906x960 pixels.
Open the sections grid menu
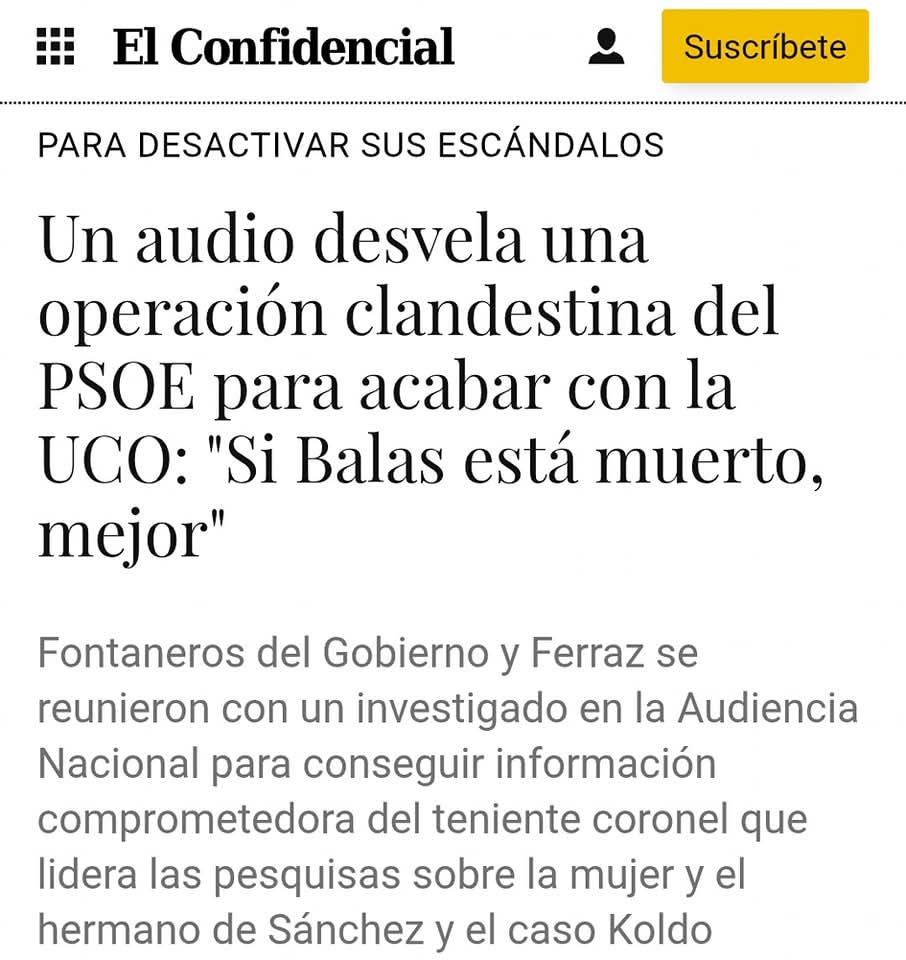point(56,46)
